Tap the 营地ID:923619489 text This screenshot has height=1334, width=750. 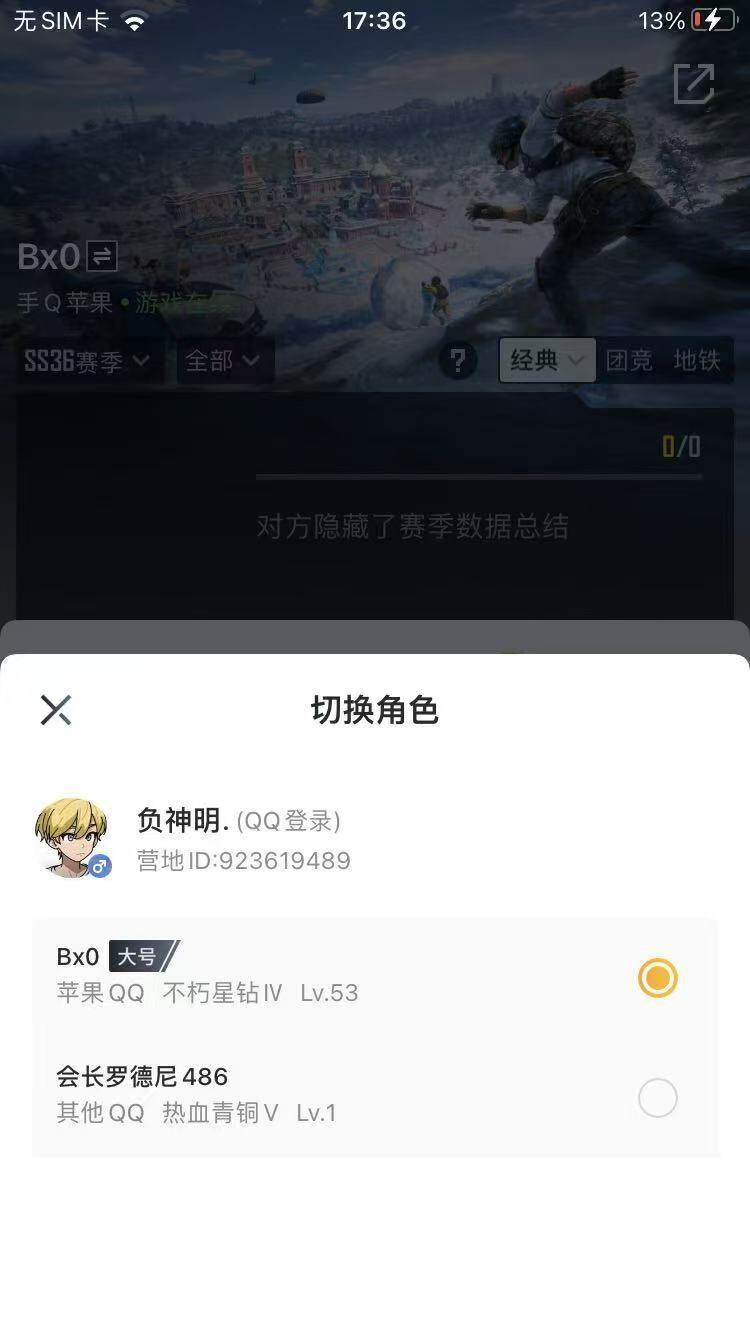pos(243,861)
